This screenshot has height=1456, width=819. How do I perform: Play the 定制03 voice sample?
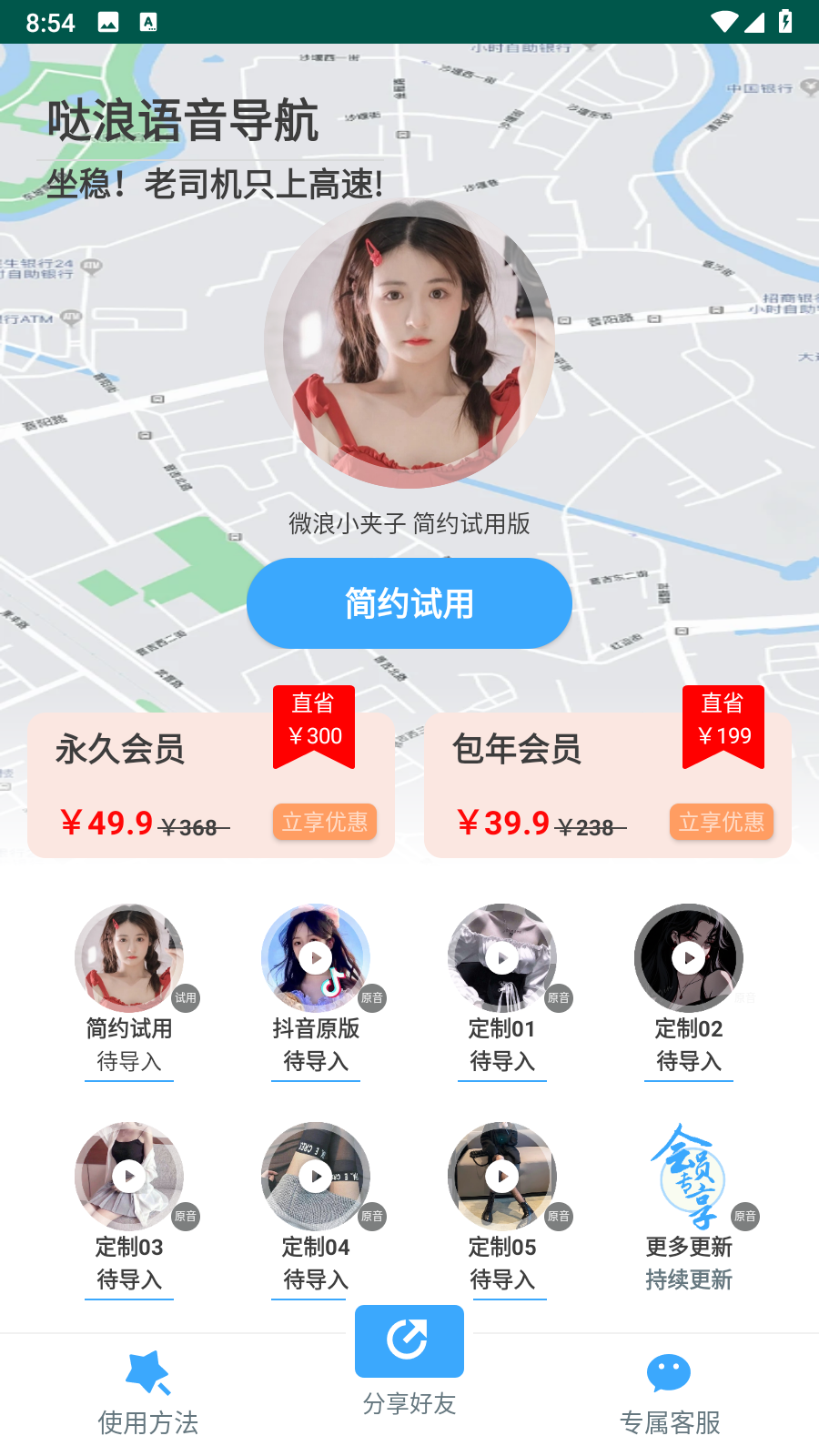pyautogui.click(x=129, y=1176)
